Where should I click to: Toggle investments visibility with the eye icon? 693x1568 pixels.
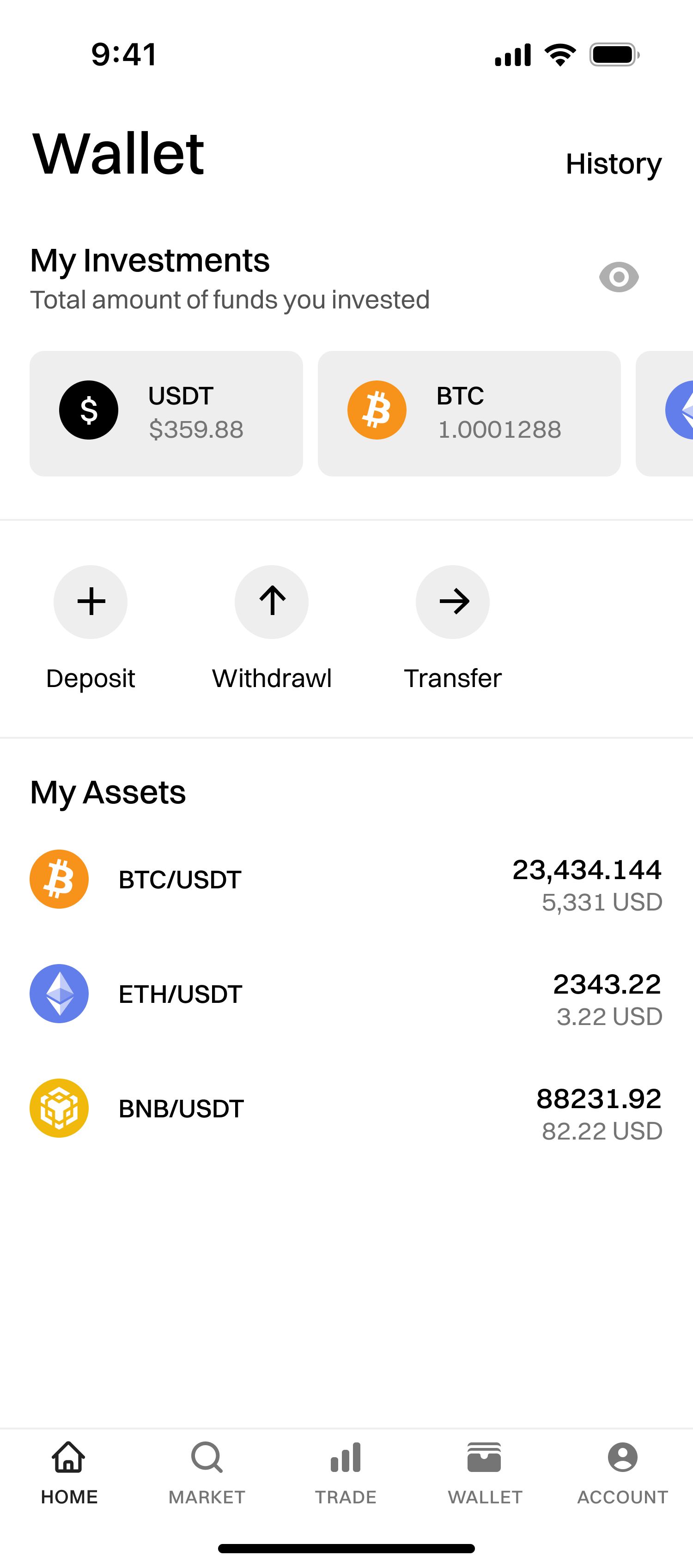pos(619,277)
